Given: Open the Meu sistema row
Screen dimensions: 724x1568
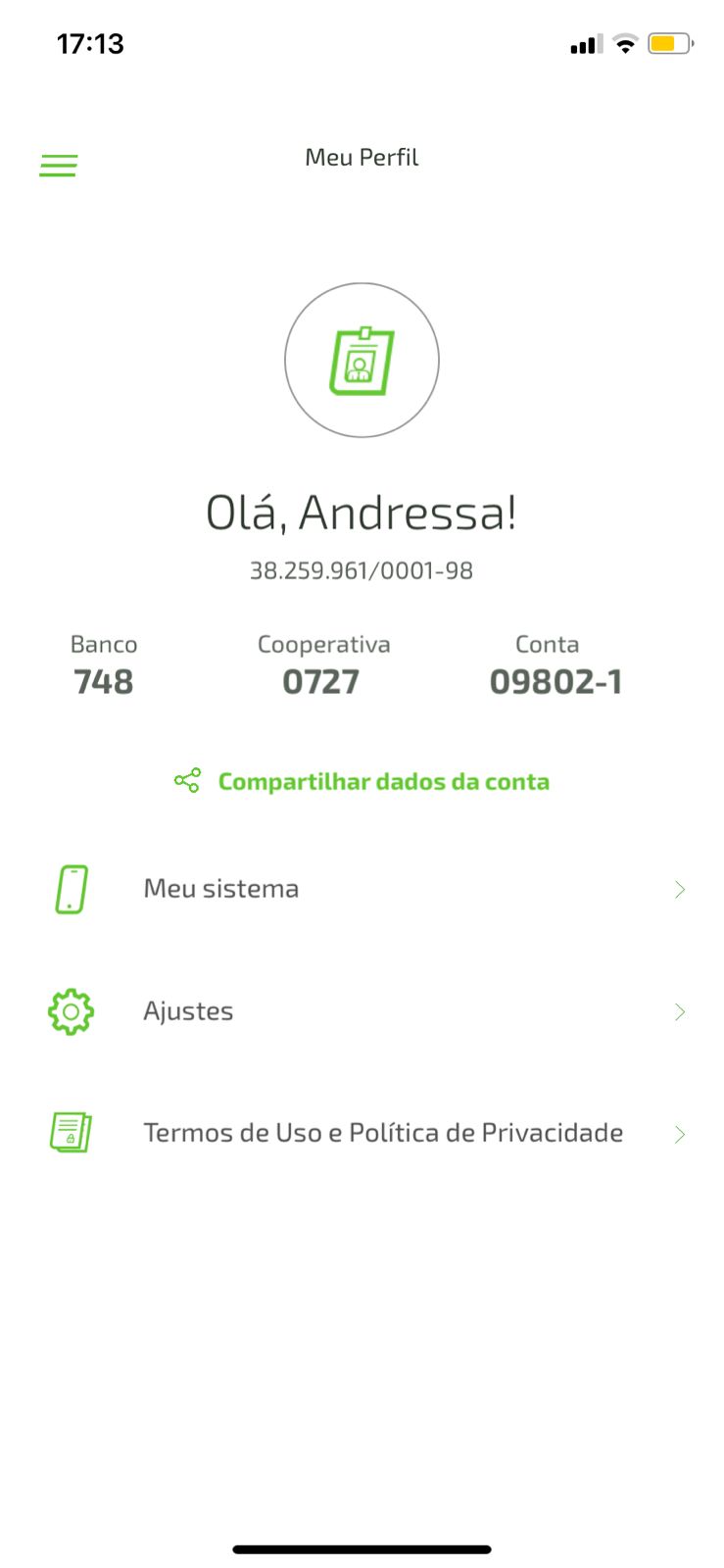Looking at the screenshot, I should (x=362, y=889).
